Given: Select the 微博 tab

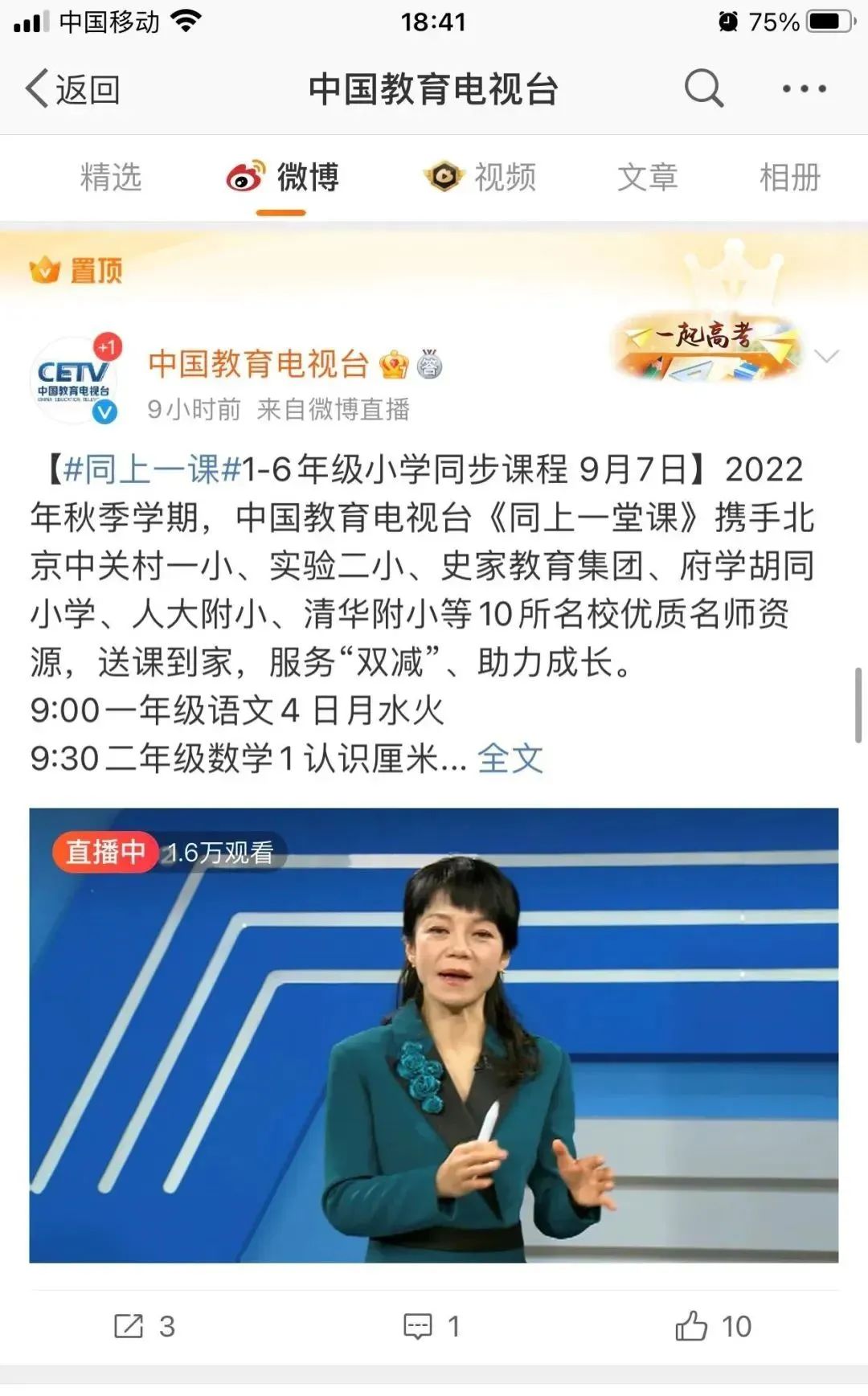Looking at the screenshot, I should [283, 177].
